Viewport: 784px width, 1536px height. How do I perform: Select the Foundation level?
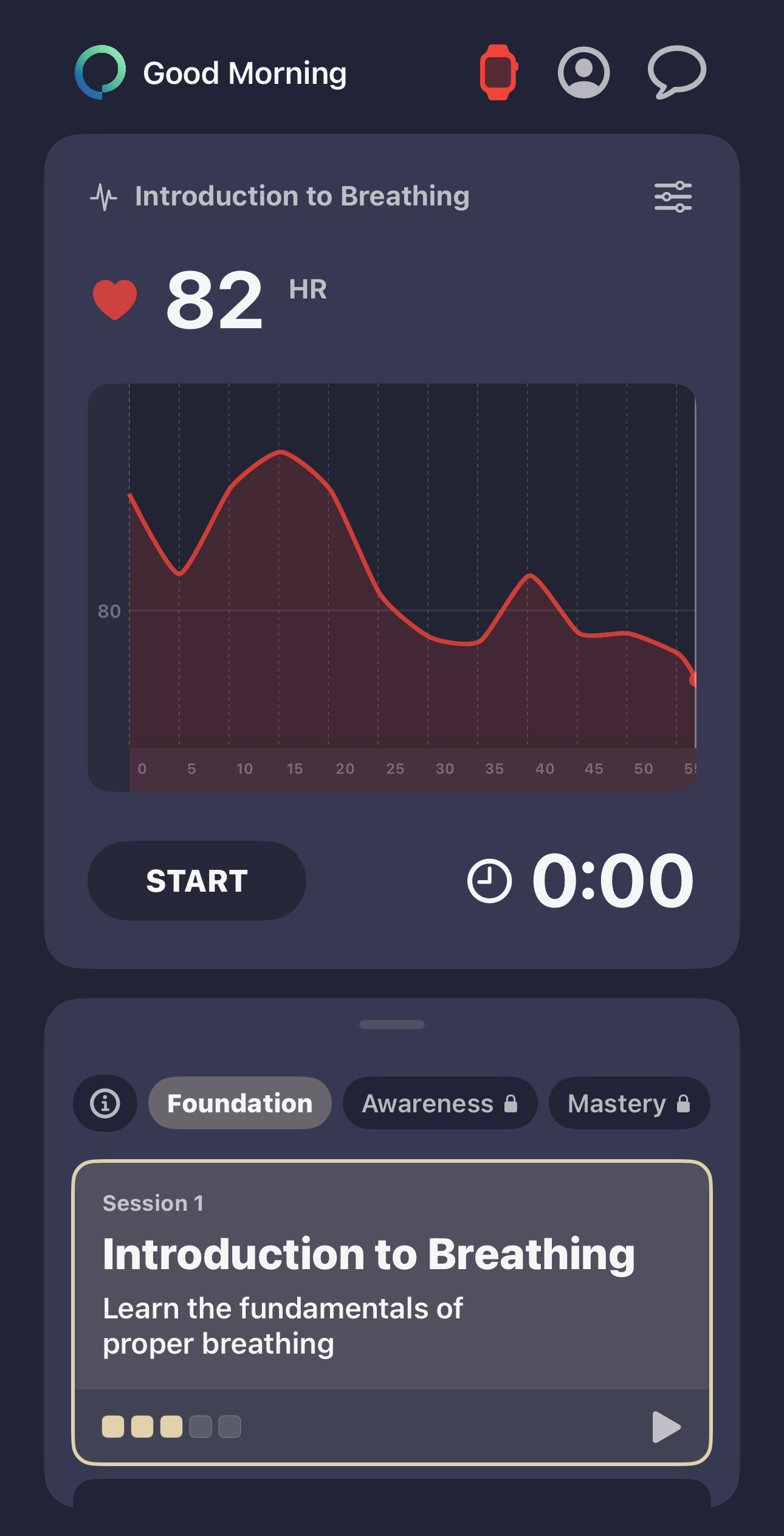pos(239,1103)
